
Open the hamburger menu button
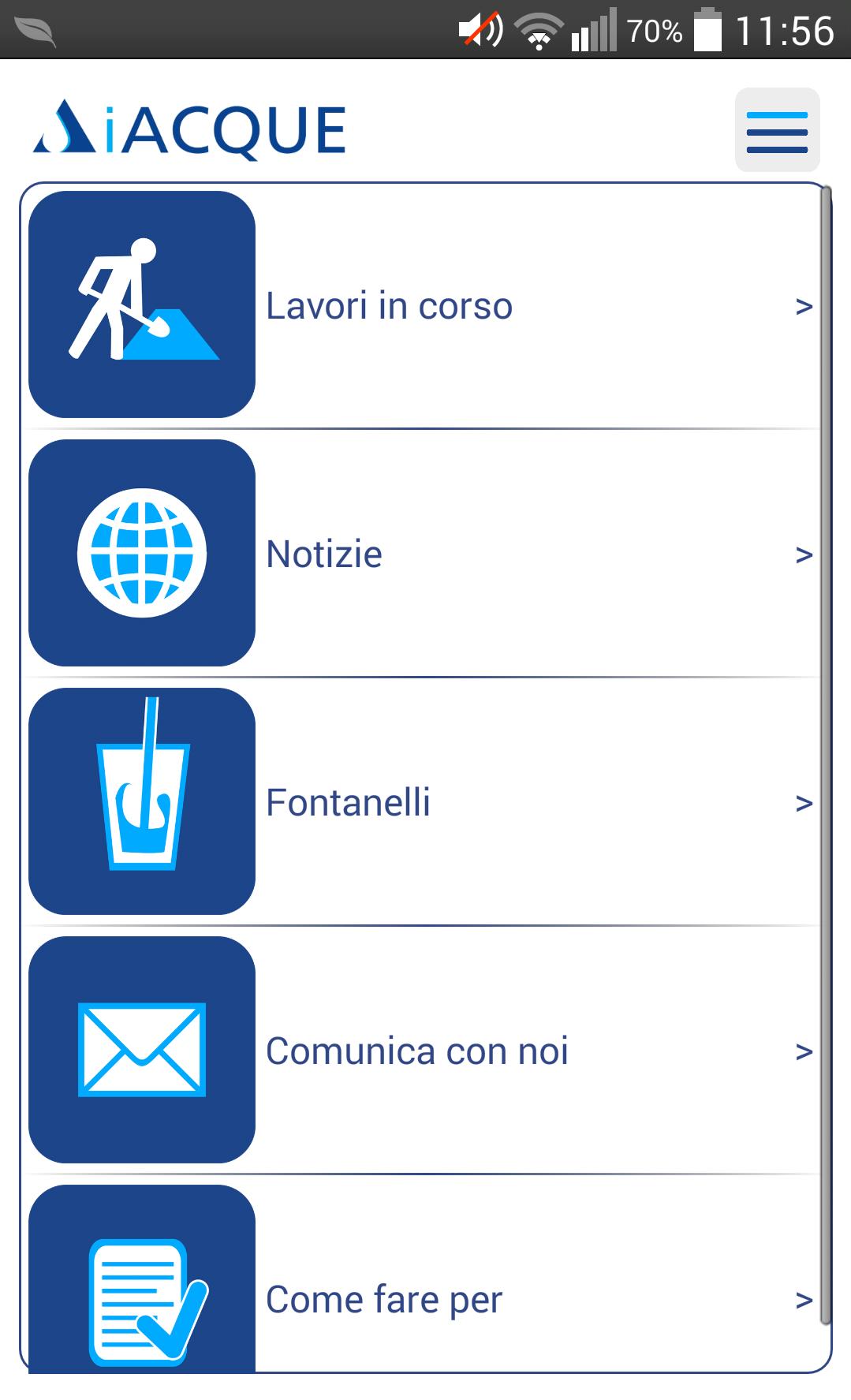[x=777, y=130]
